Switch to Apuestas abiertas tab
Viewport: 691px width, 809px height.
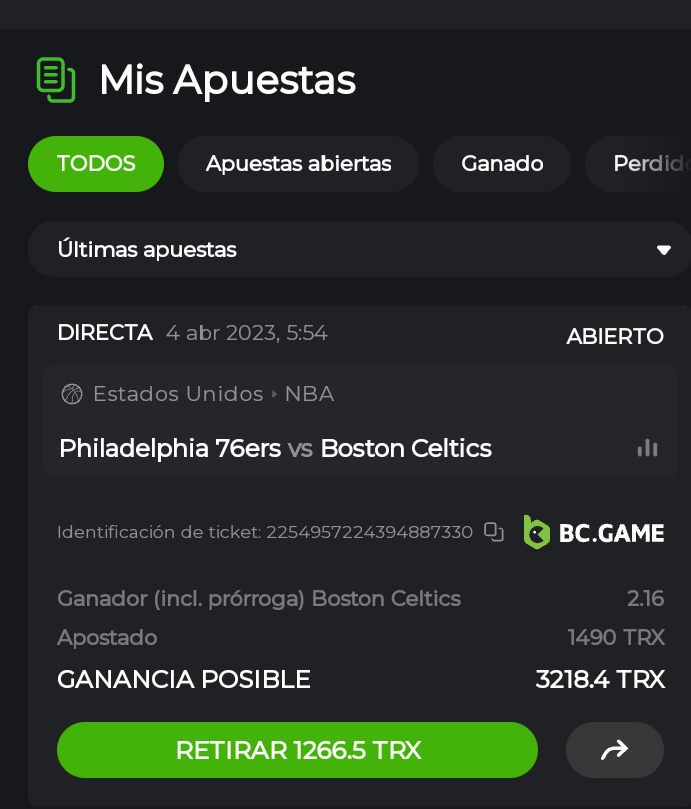(298, 164)
